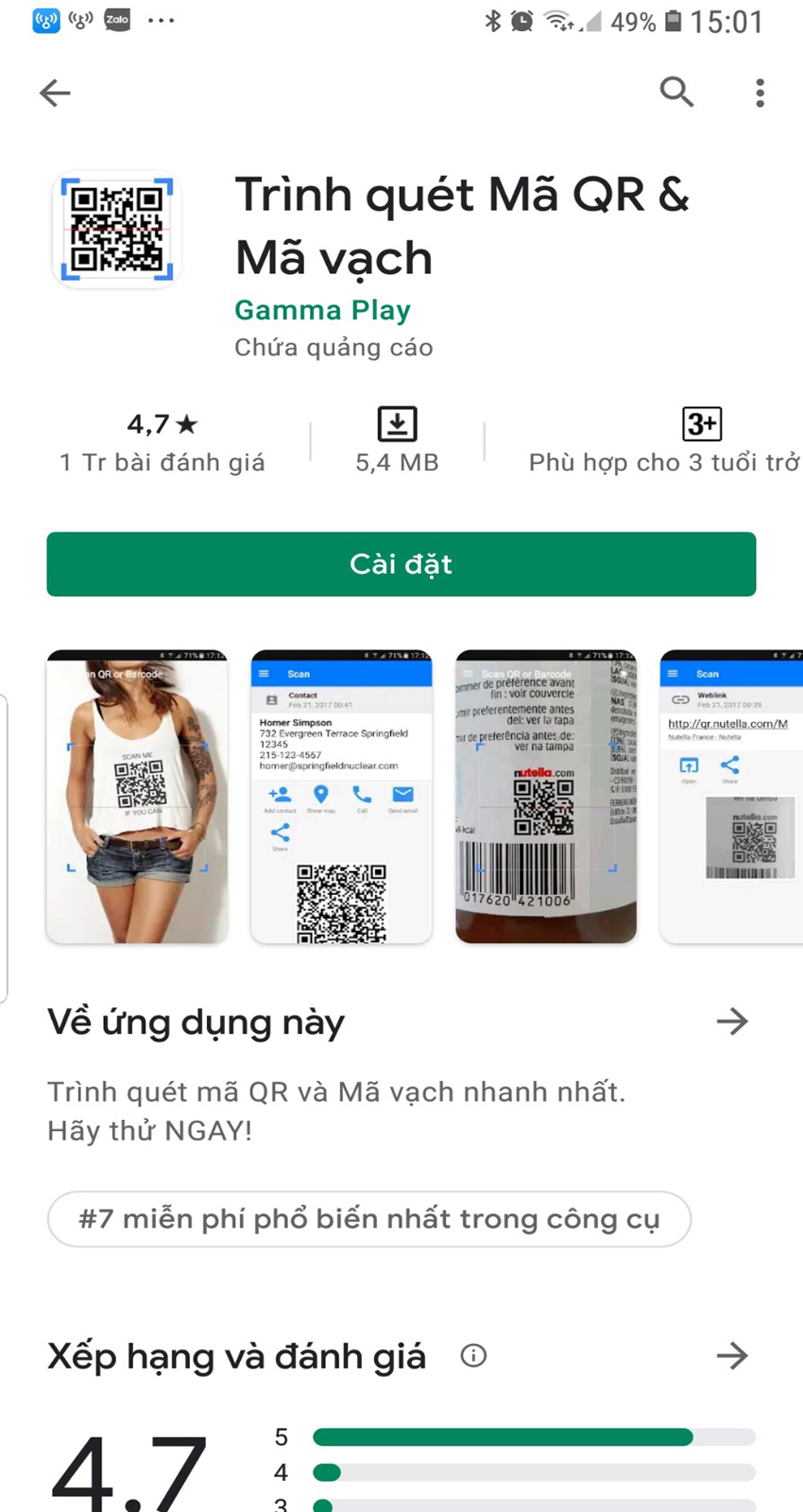Open the three-dot overflow menu
Screen dimensions: 803x1512
pos(760,93)
